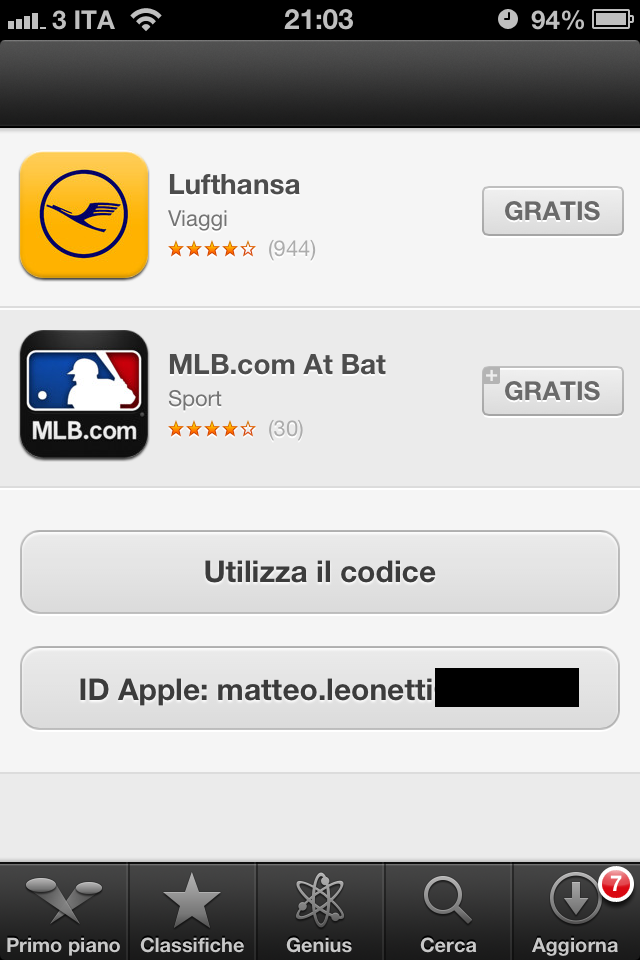This screenshot has height=960, width=640.
Task: Tap the Utilizza il codice button
Action: (x=320, y=572)
